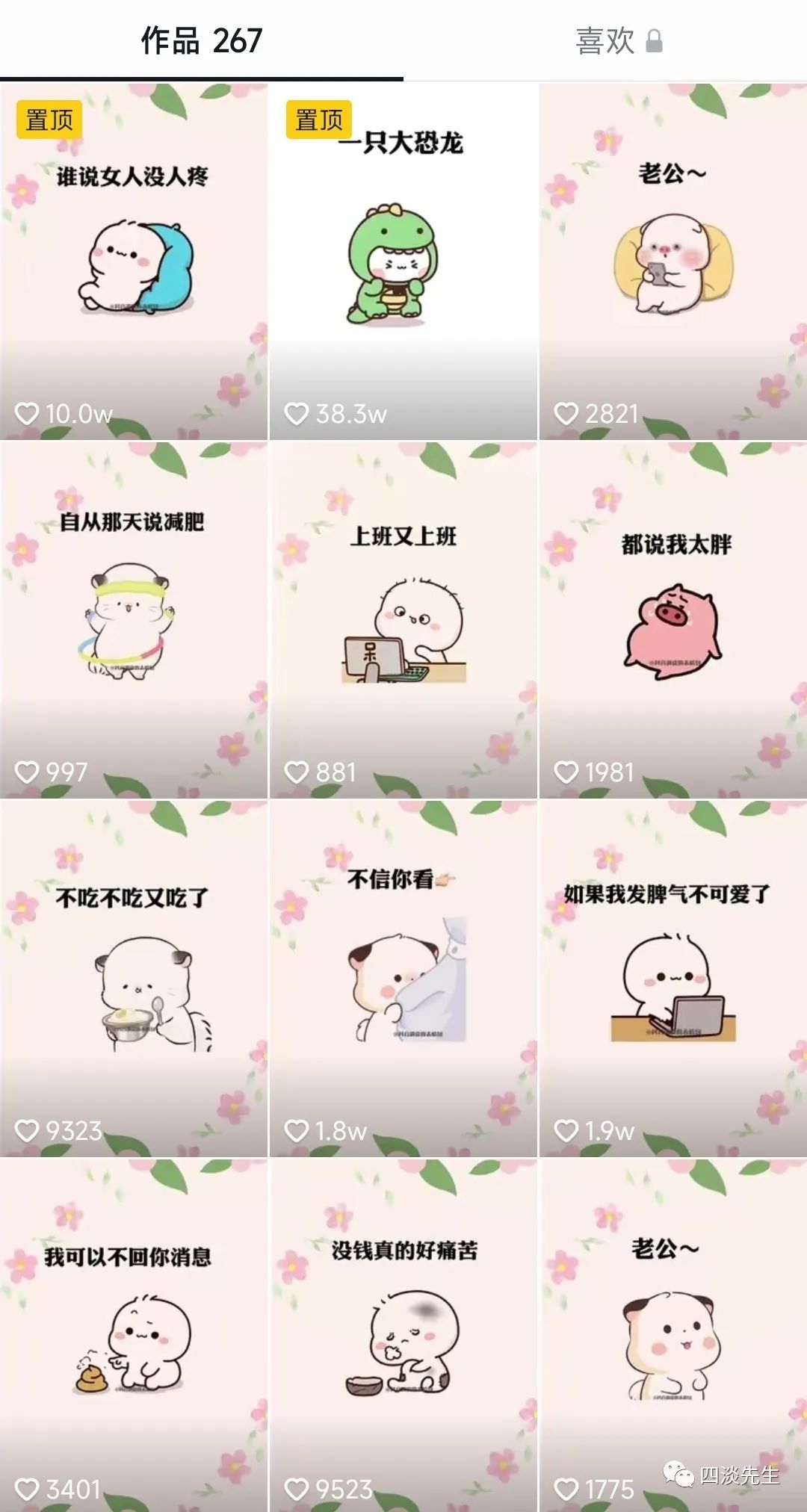The height and width of the screenshot is (1512, 807).
Task: Open the 一只大恐龙 video thumbnail
Action: click(x=403, y=261)
